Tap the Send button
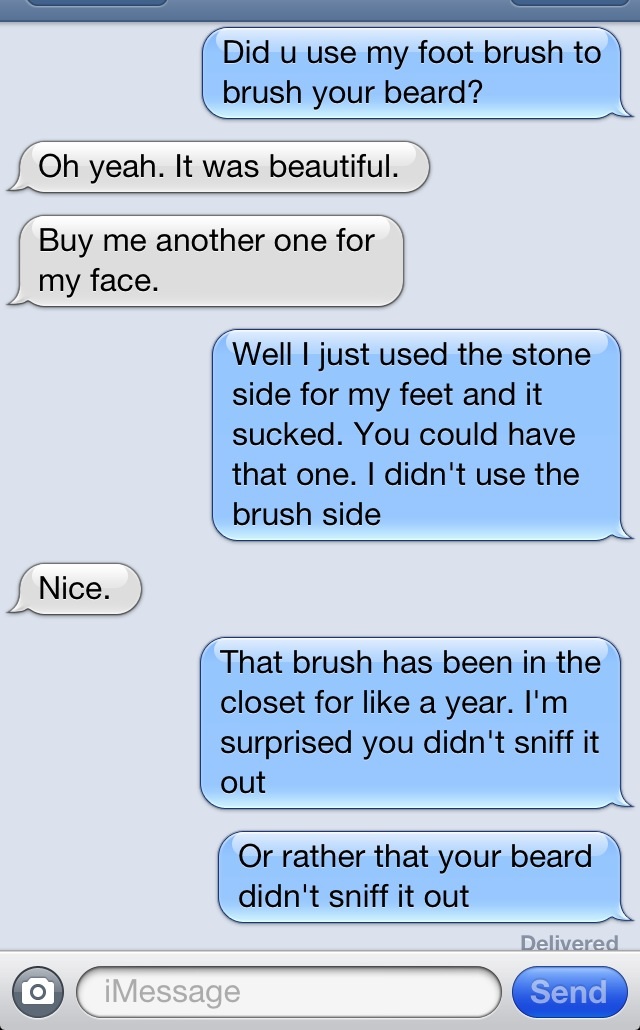The image size is (640, 1030). click(x=568, y=991)
